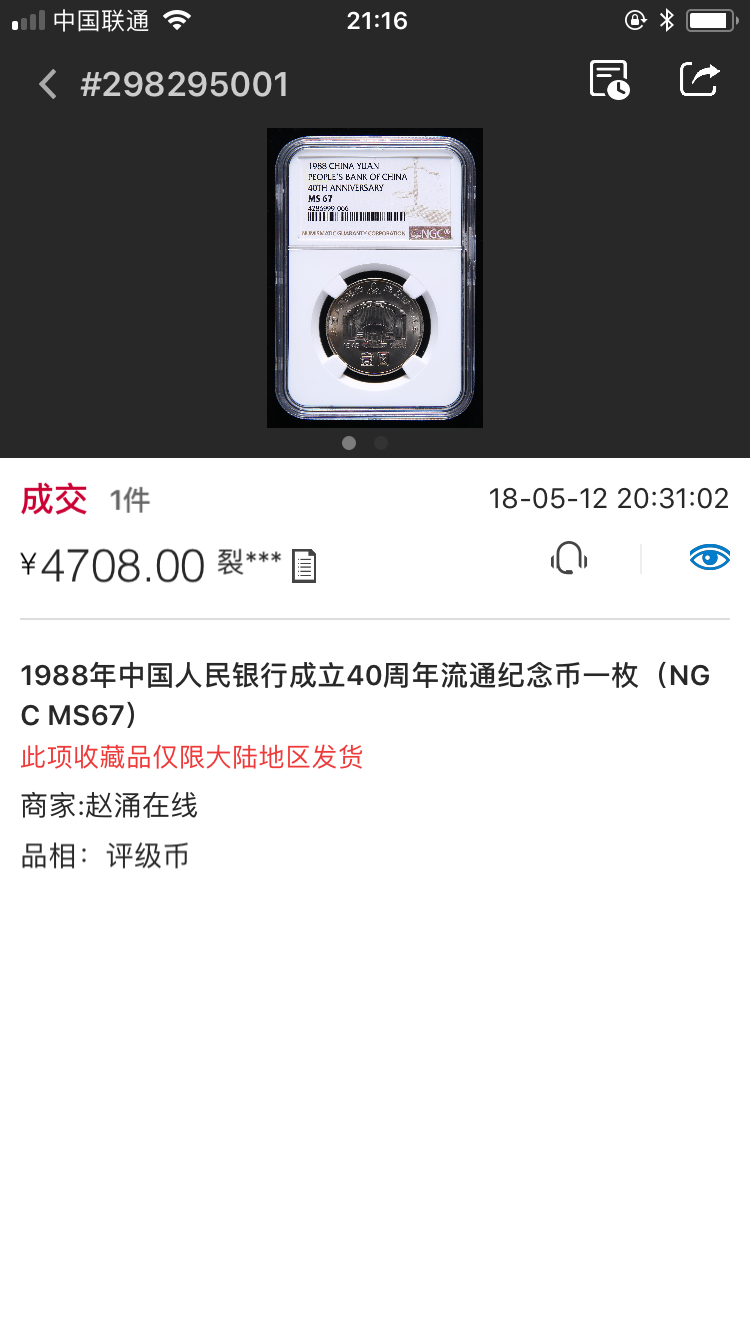750x1334 pixels.
Task: View the bid record document icon
Action: click(x=304, y=566)
